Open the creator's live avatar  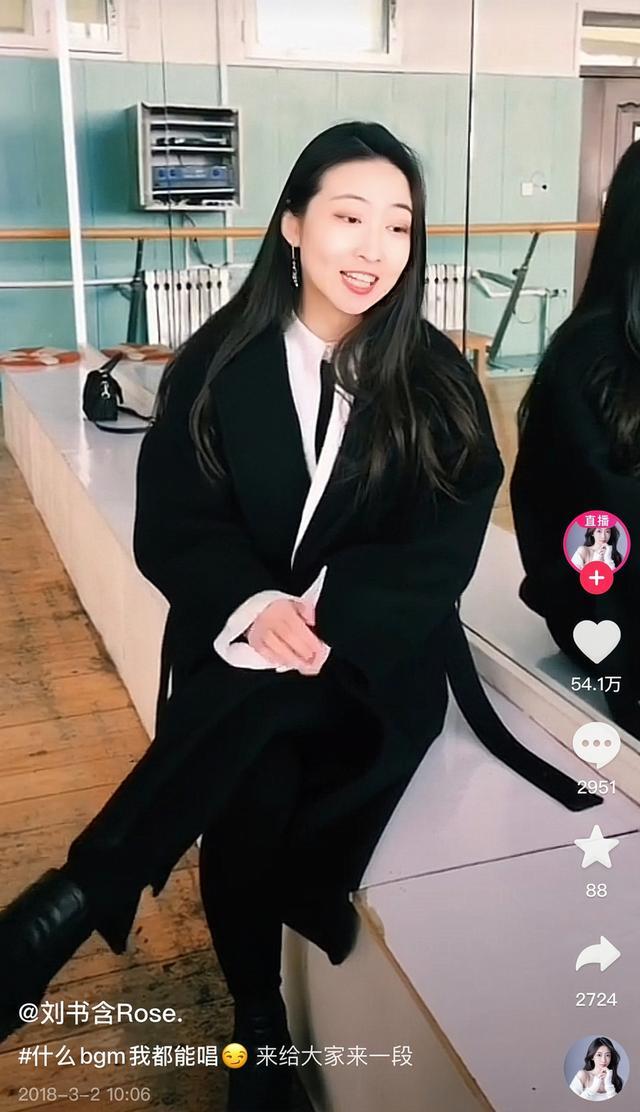596,542
